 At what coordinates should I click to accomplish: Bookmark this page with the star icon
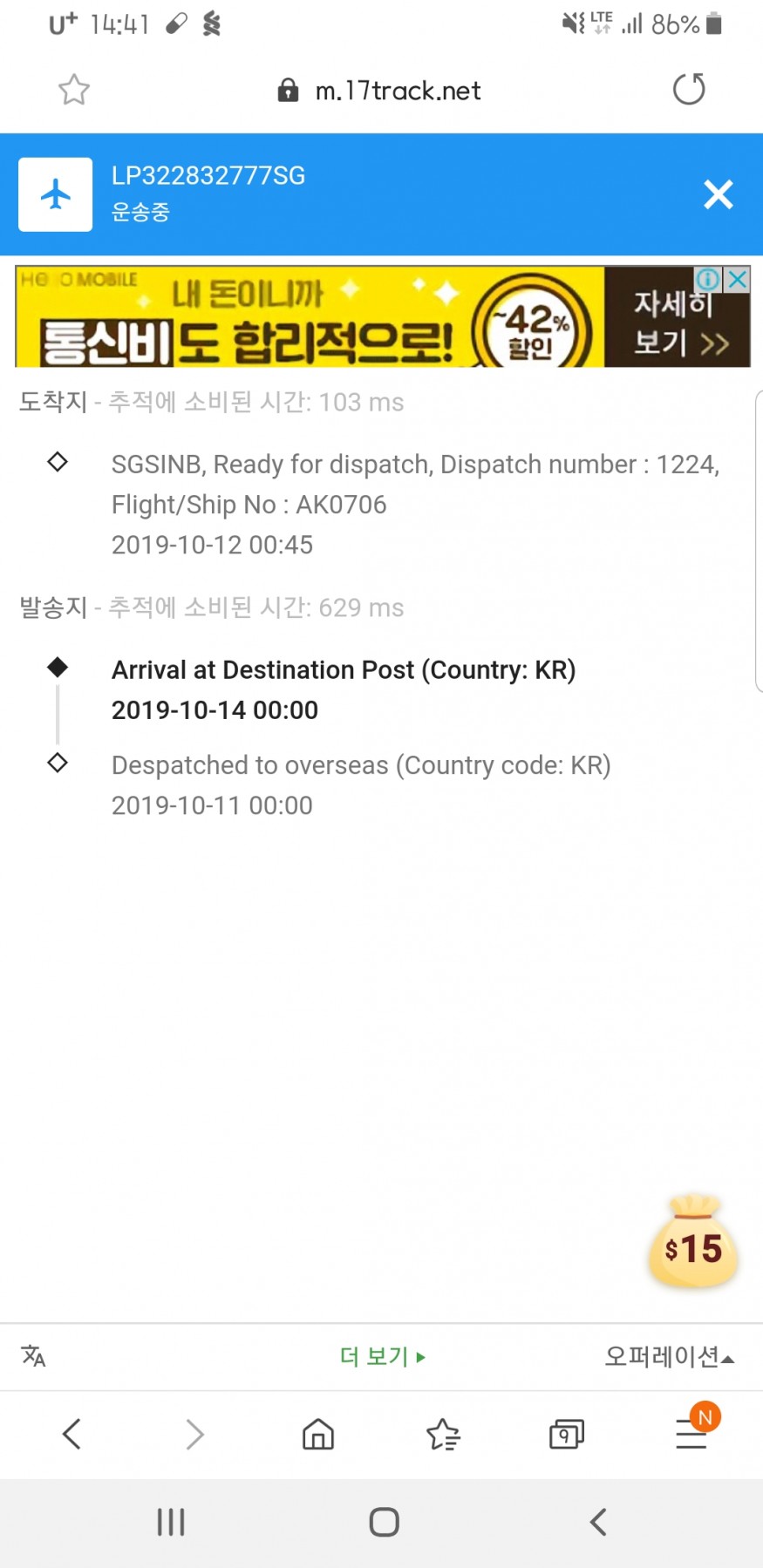74,90
